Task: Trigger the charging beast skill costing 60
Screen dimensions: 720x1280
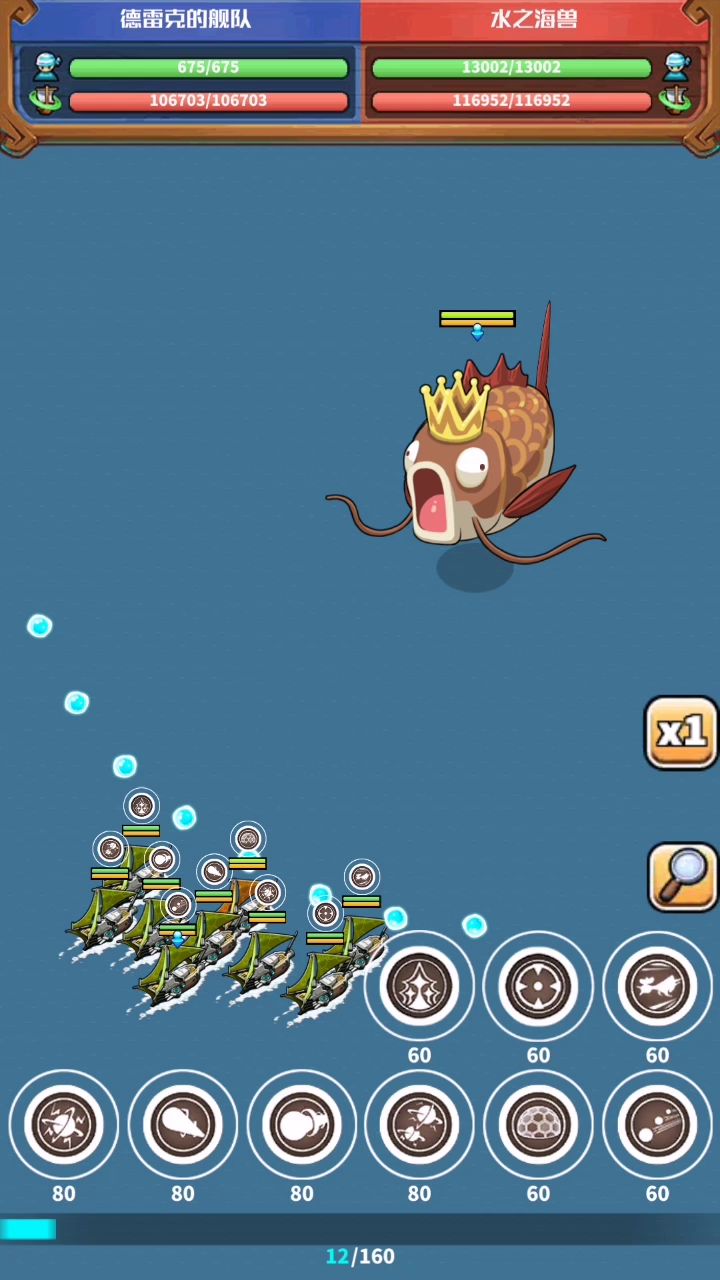Action: (x=657, y=986)
